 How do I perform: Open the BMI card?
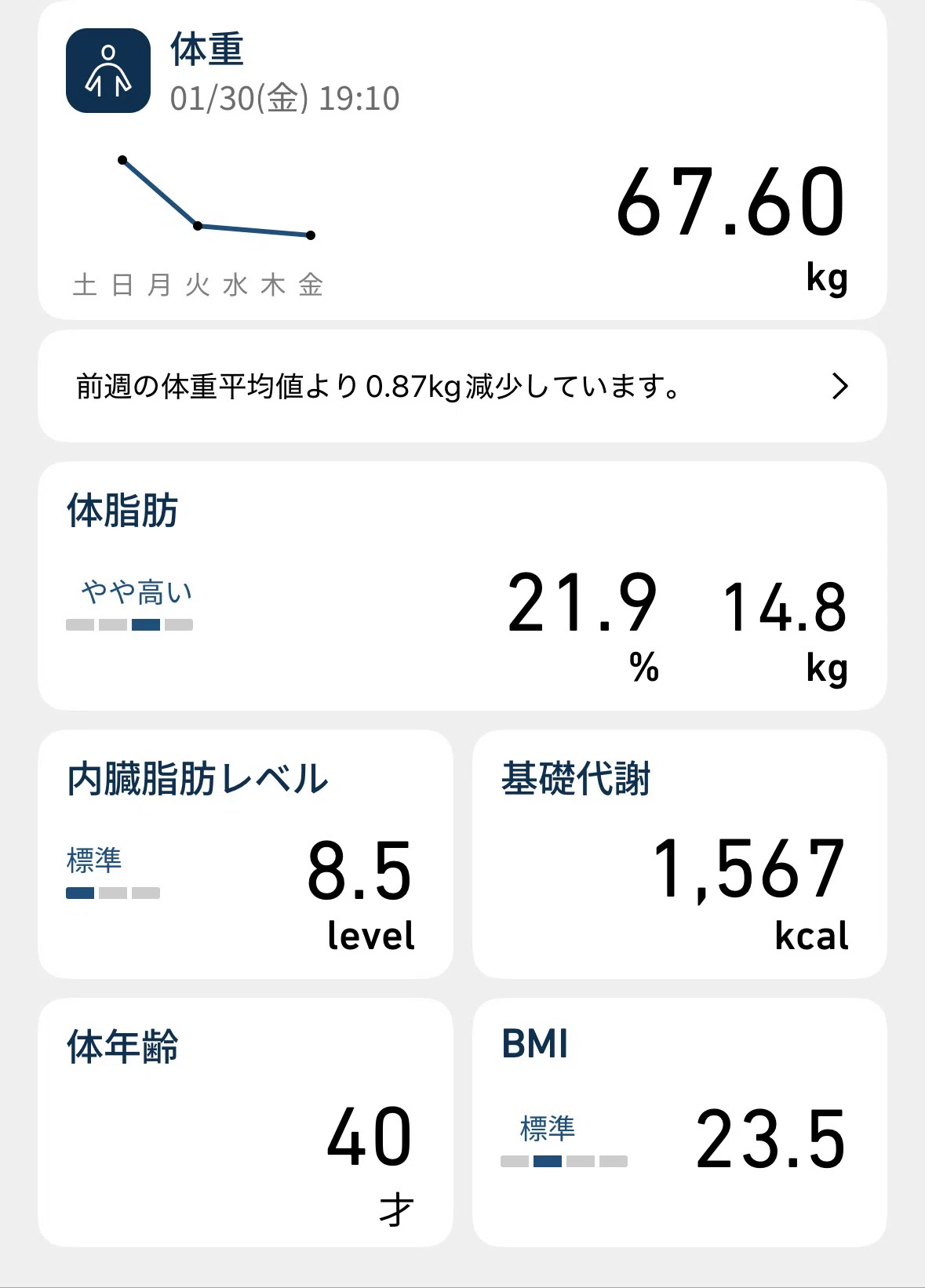pos(679,1122)
